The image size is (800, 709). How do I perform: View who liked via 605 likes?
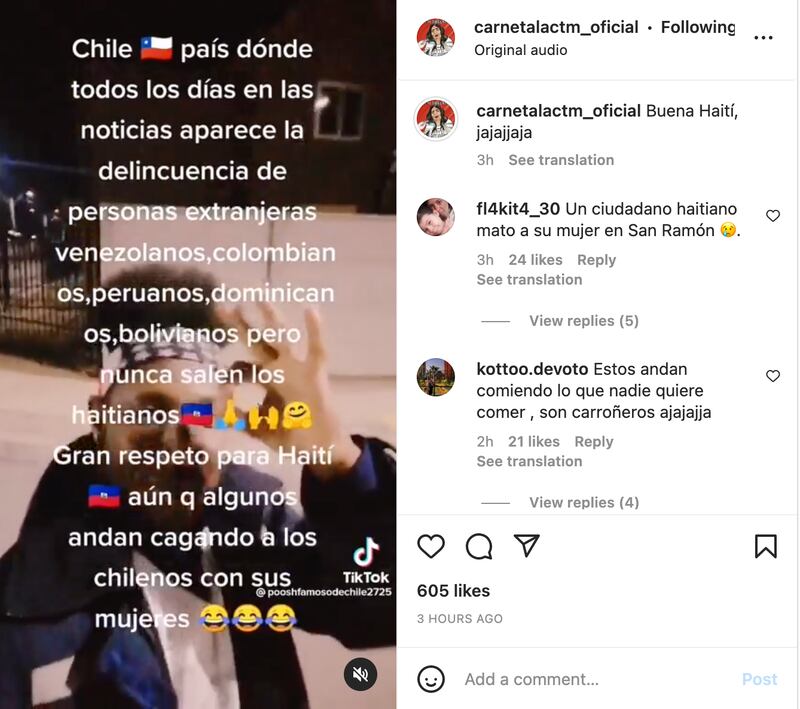coord(453,591)
